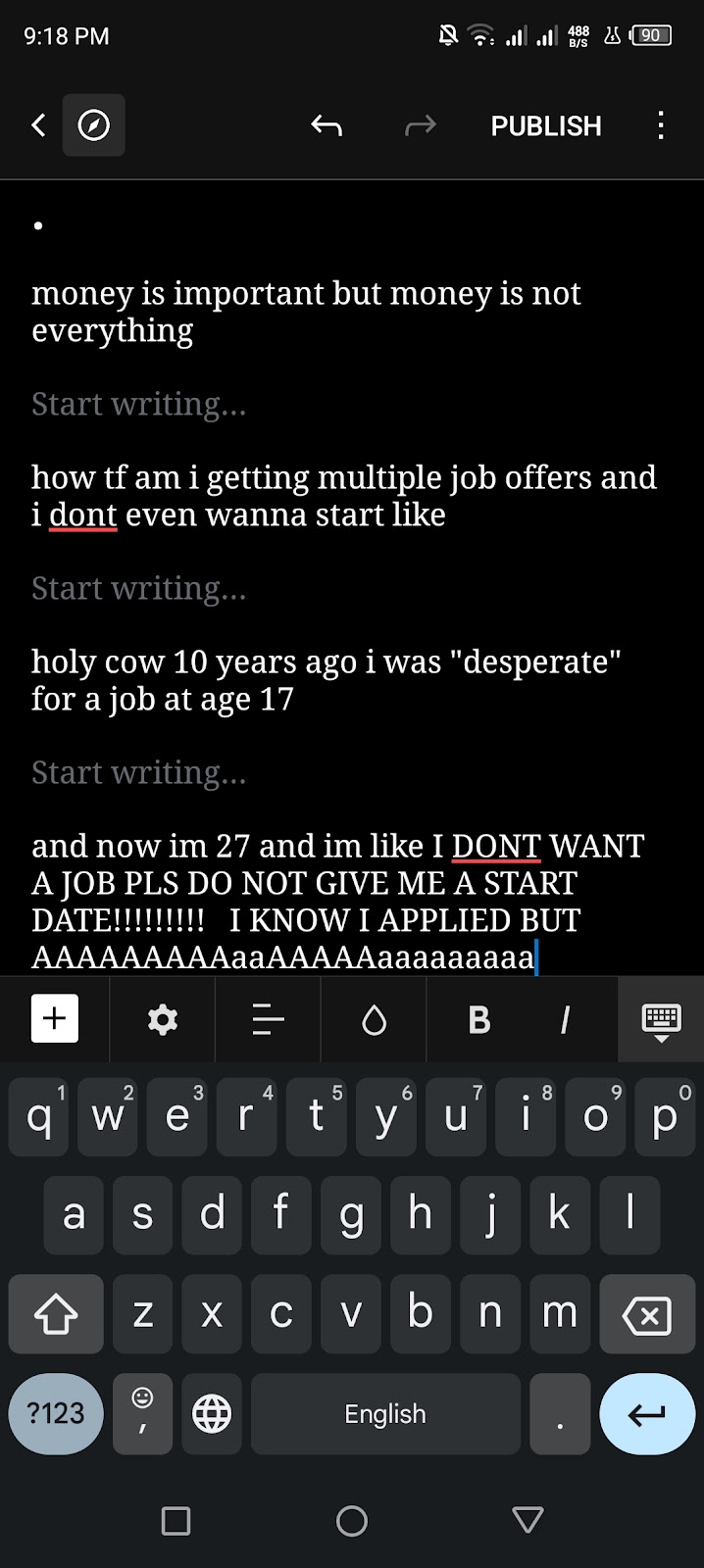Undo the last edit
The width and height of the screenshot is (704, 1568).
click(x=327, y=125)
